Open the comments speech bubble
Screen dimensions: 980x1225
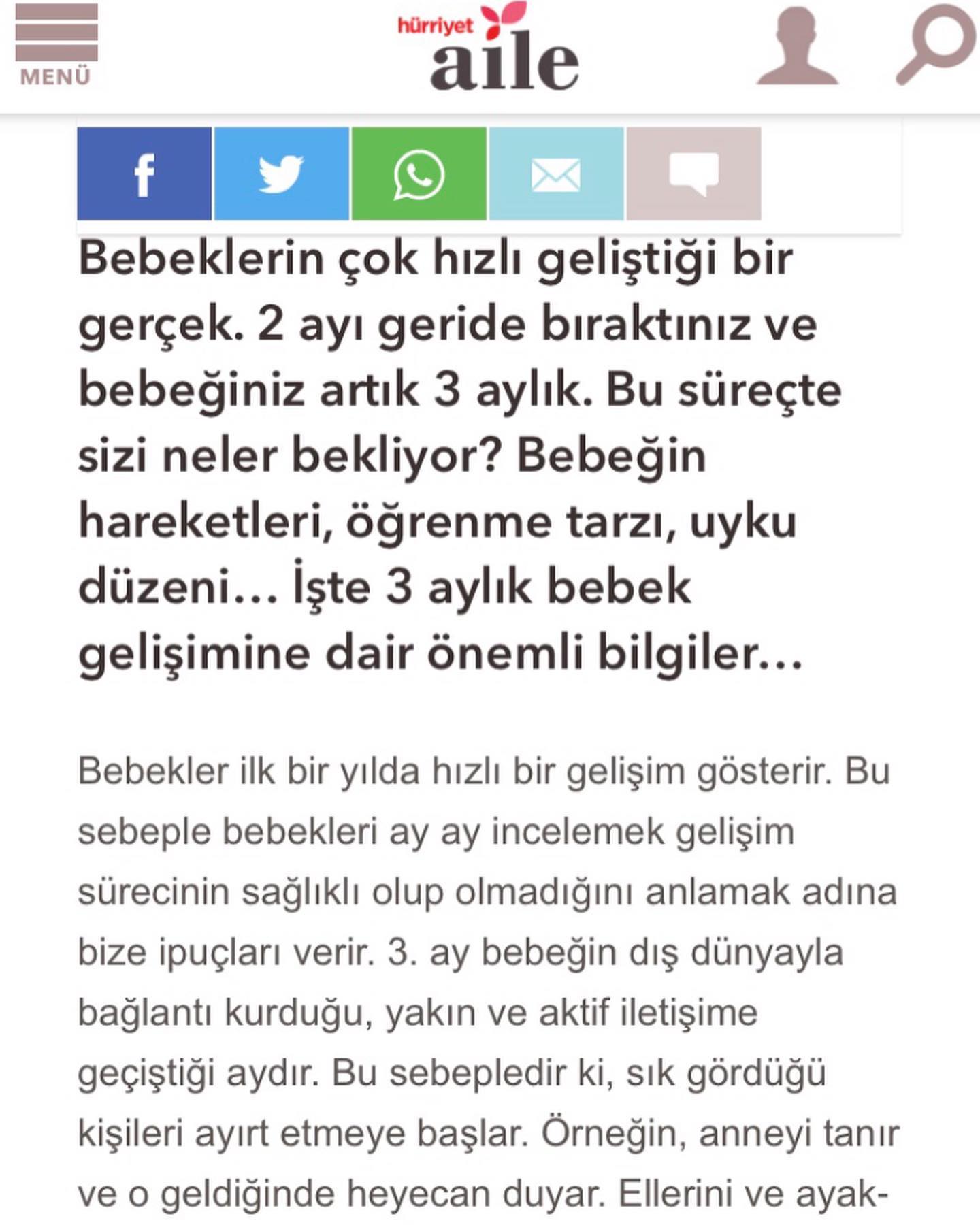tap(694, 174)
